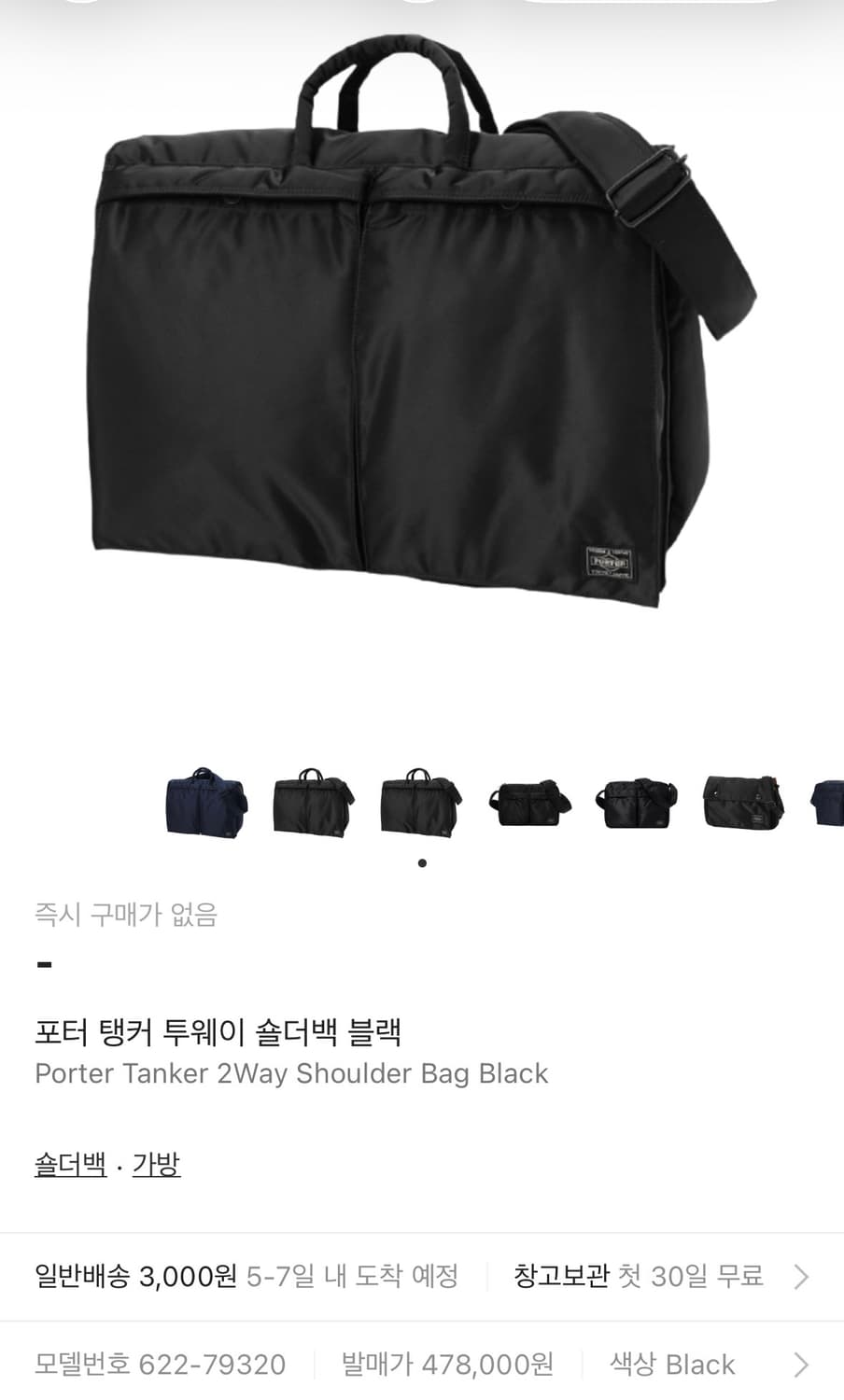Select the fifth front-facing shoulder bag thumbnail
The image size is (844, 1400).
coord(636,804)
